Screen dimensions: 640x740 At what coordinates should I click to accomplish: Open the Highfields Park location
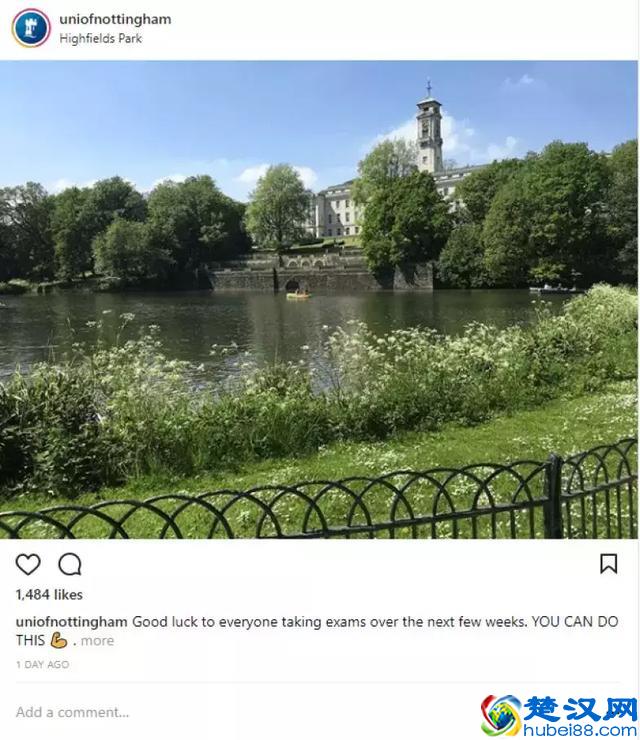(x=100, y=38)
